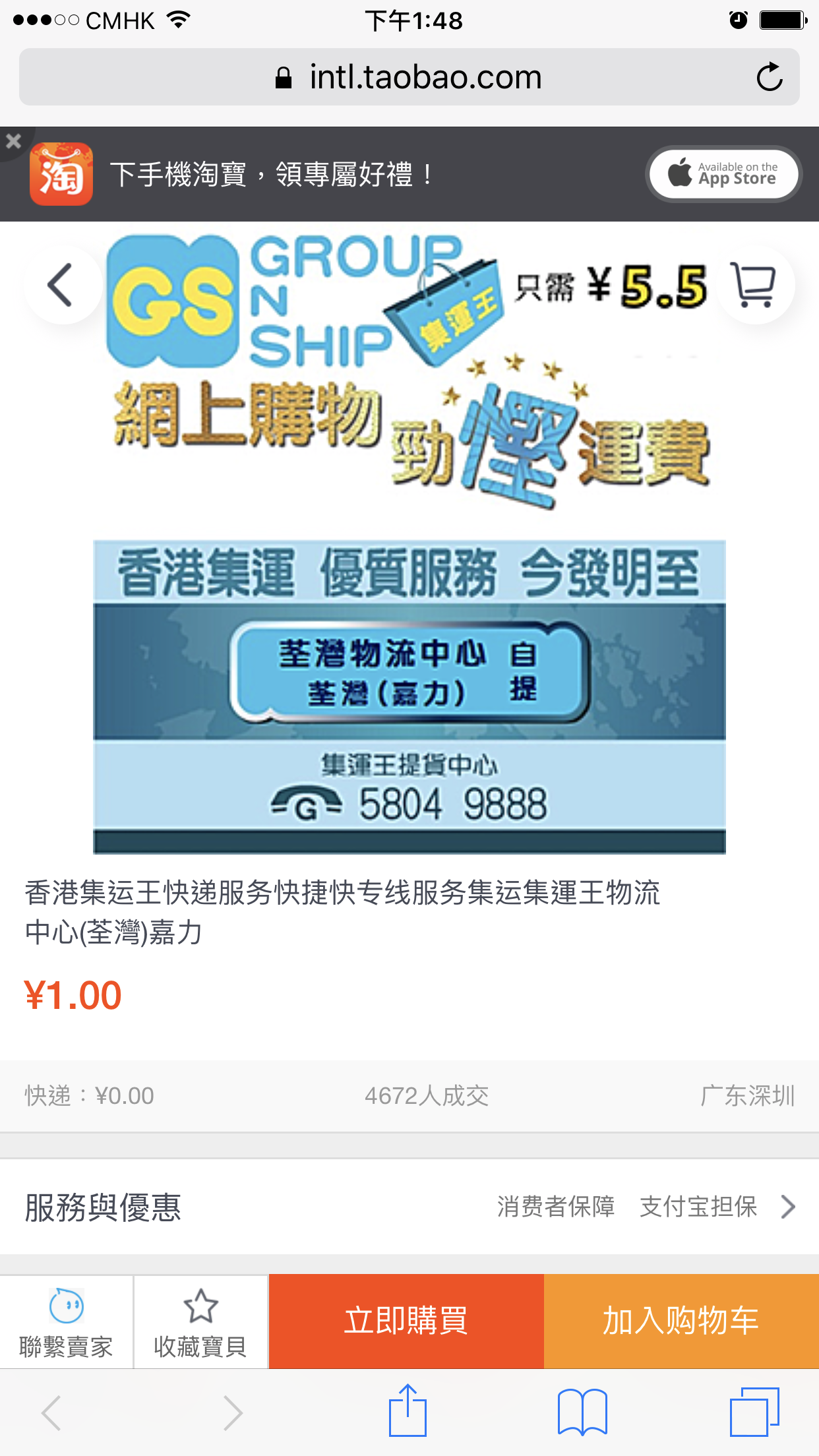Image resolution: width=819 pixels, height=1456 pixels.
Task: Tap 立即購買 to buy now
Action: (x=406, y=1321)
